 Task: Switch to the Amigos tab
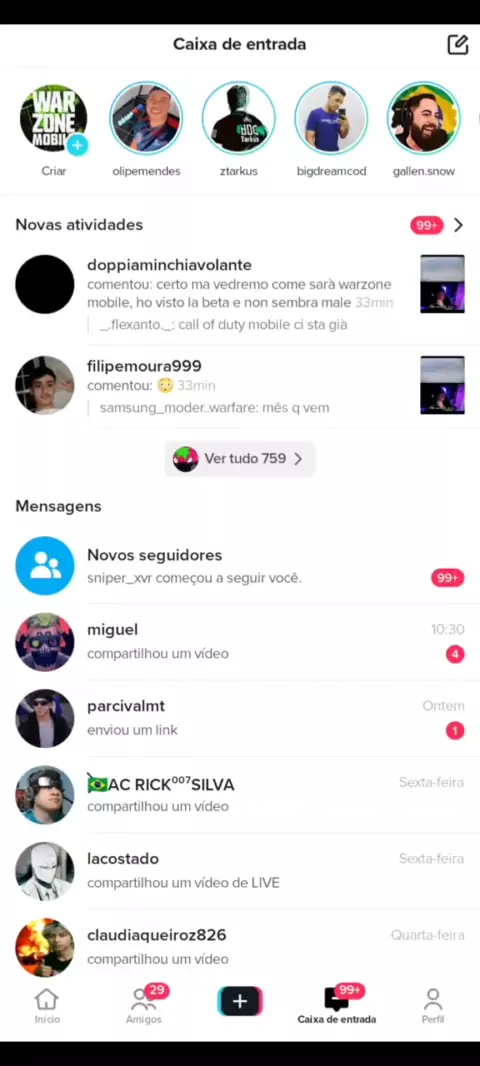pyautogui.click(x=144, y=1005)
